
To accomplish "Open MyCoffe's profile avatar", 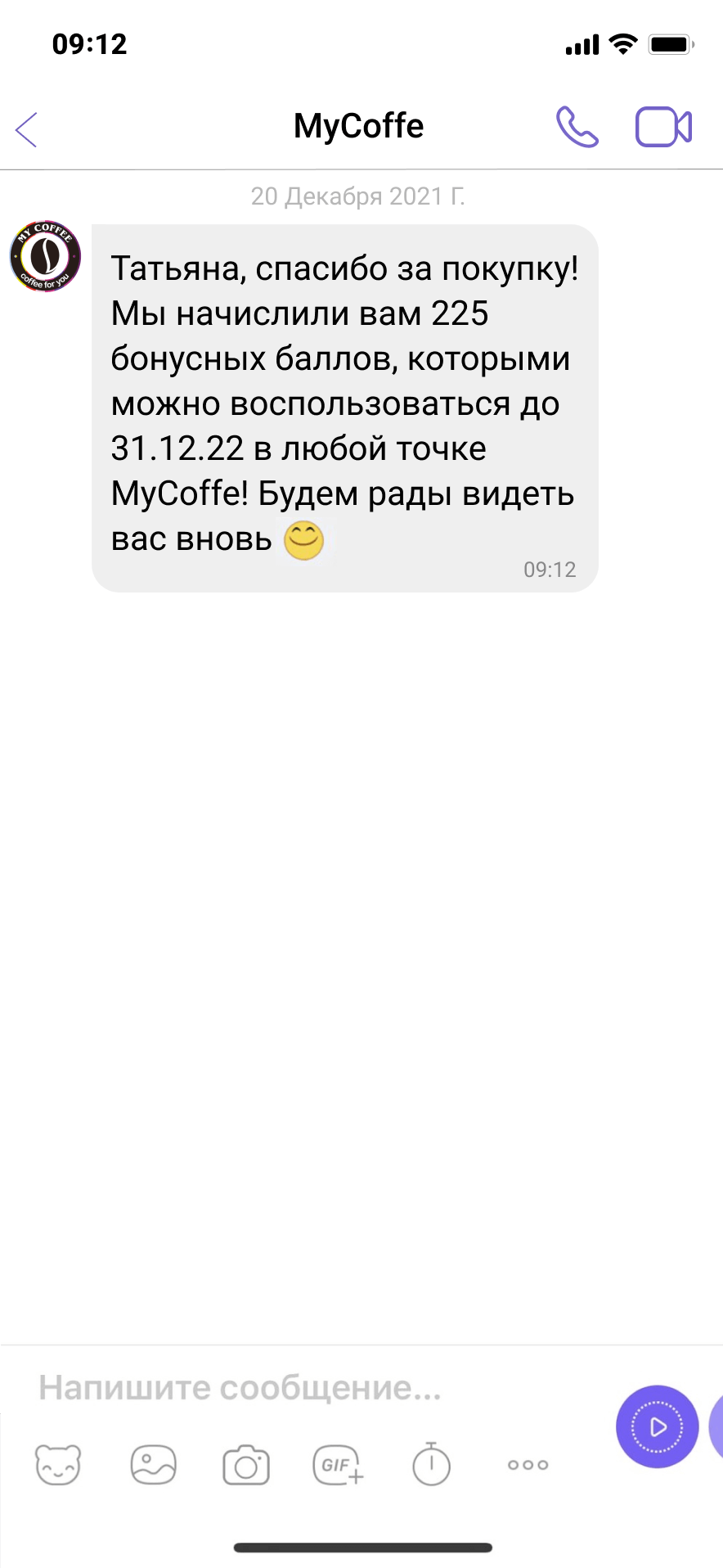I will click(x=45, y=255).
